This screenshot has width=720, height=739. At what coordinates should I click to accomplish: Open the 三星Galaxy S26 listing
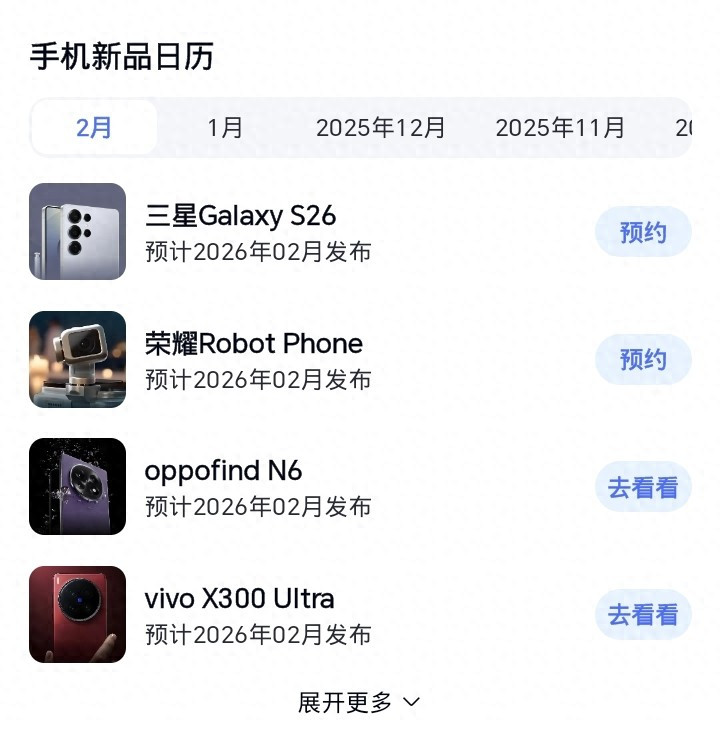pos(240,216)
